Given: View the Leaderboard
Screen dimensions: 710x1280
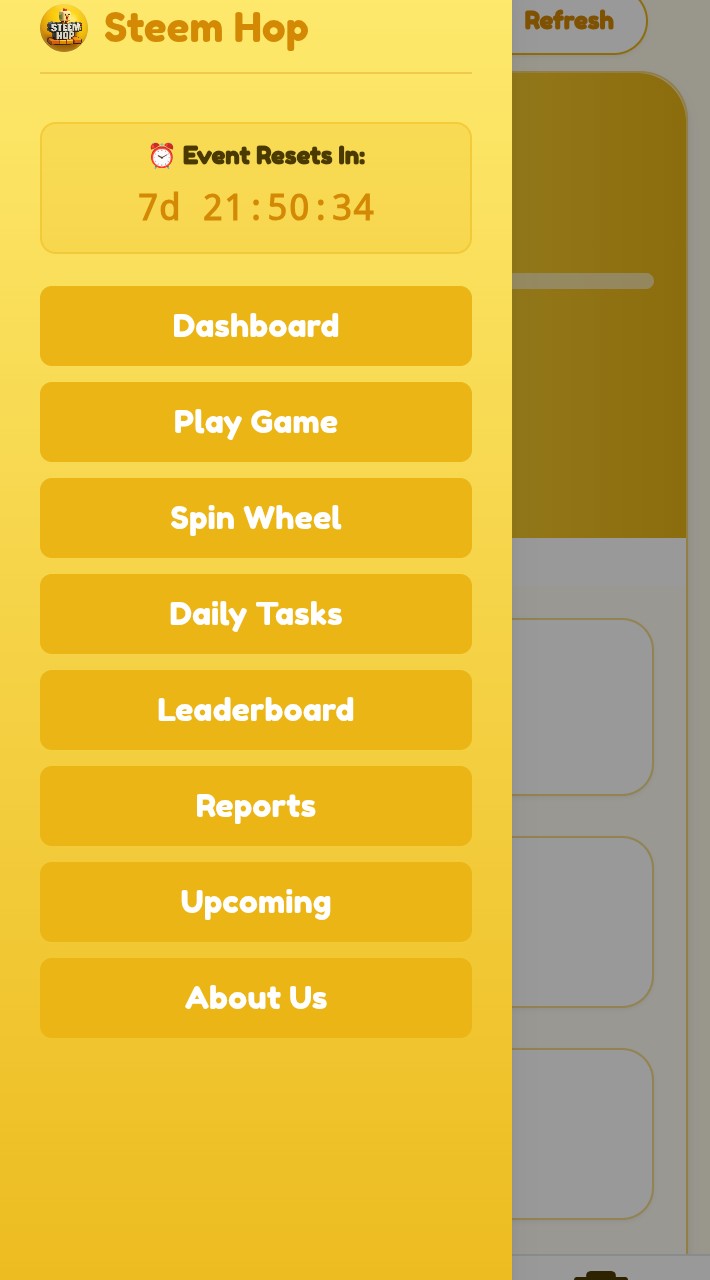Looking at the screenshot, I should click(256, 710).
